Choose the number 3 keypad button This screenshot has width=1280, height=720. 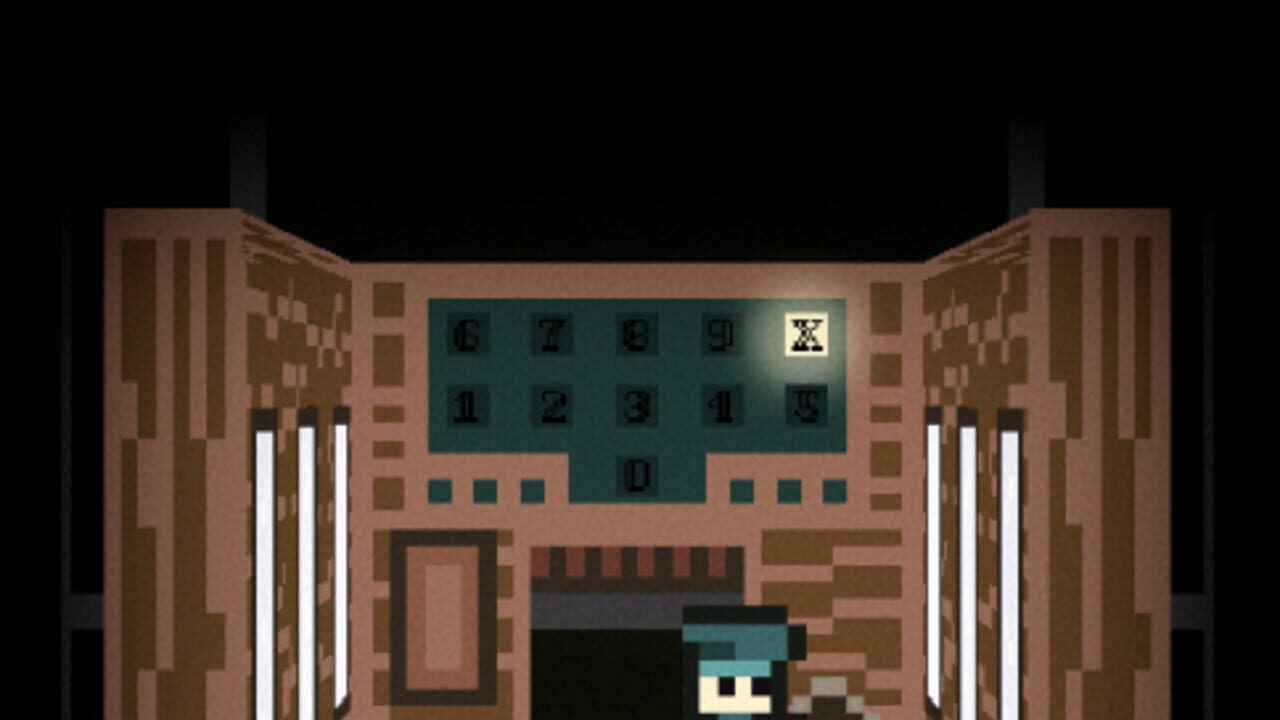pyautogui.click(x=636, y=406)
